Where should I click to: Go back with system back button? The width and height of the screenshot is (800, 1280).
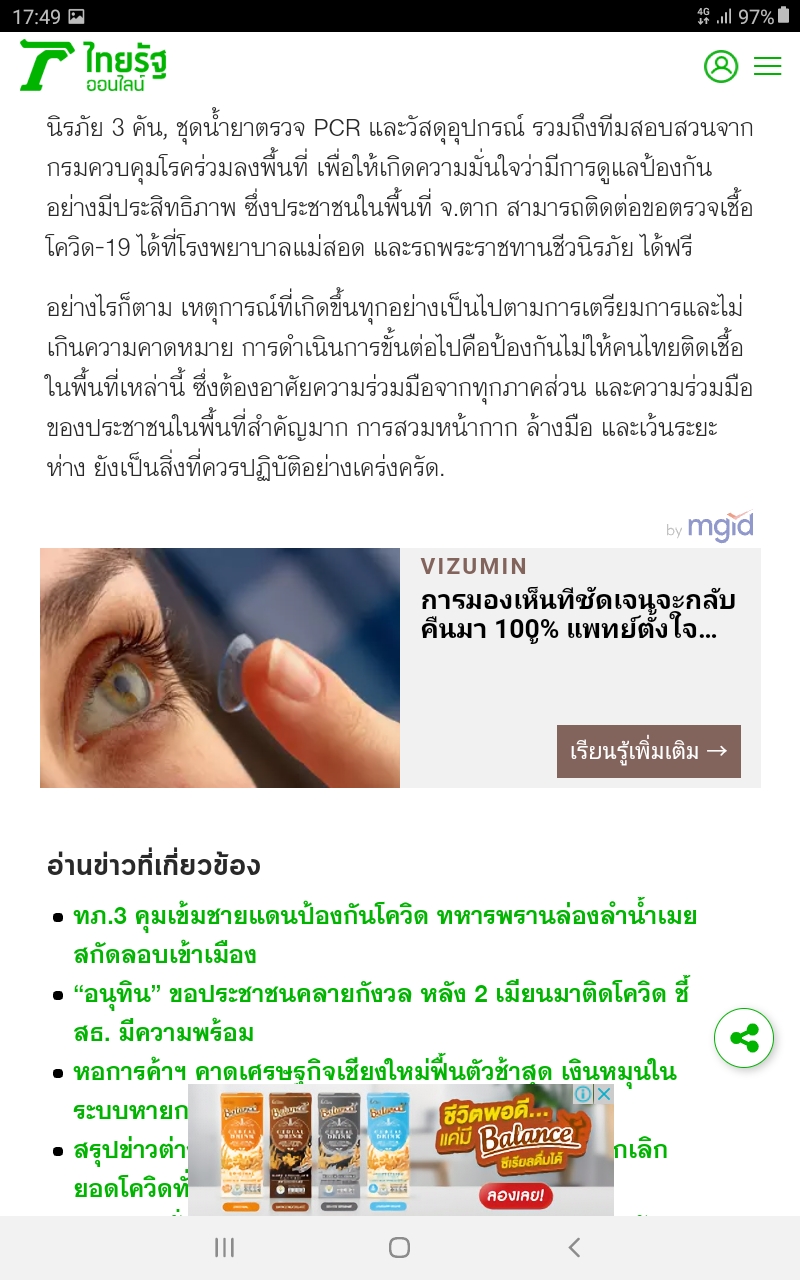point(574,1247)
